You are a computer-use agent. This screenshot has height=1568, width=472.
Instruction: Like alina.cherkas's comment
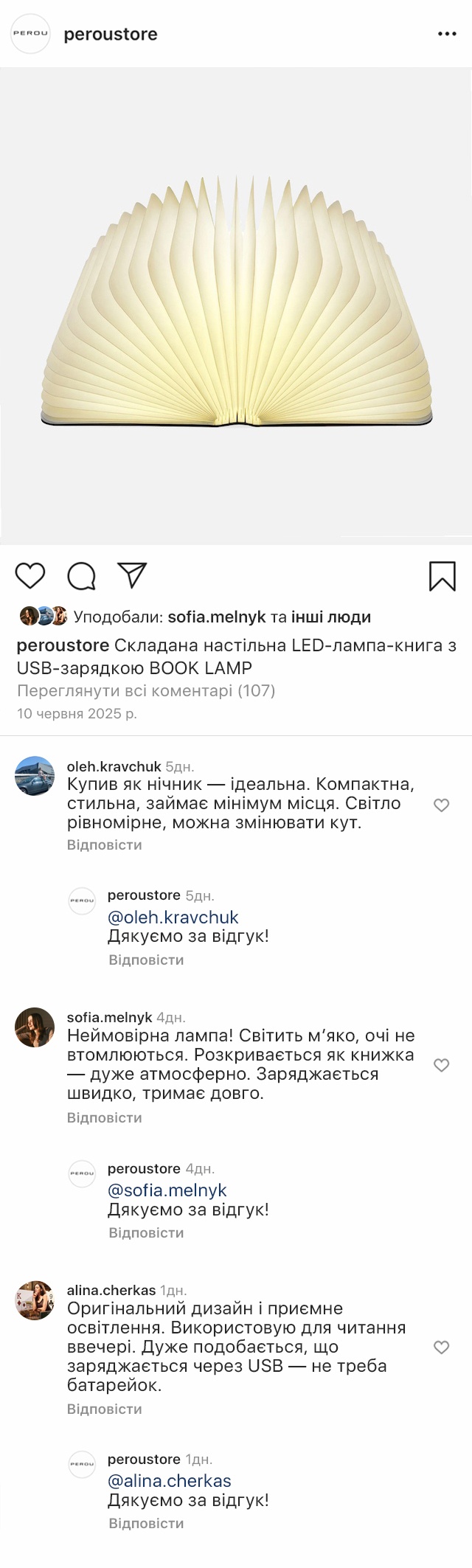pyautogui.click(x=441, y=1347)
